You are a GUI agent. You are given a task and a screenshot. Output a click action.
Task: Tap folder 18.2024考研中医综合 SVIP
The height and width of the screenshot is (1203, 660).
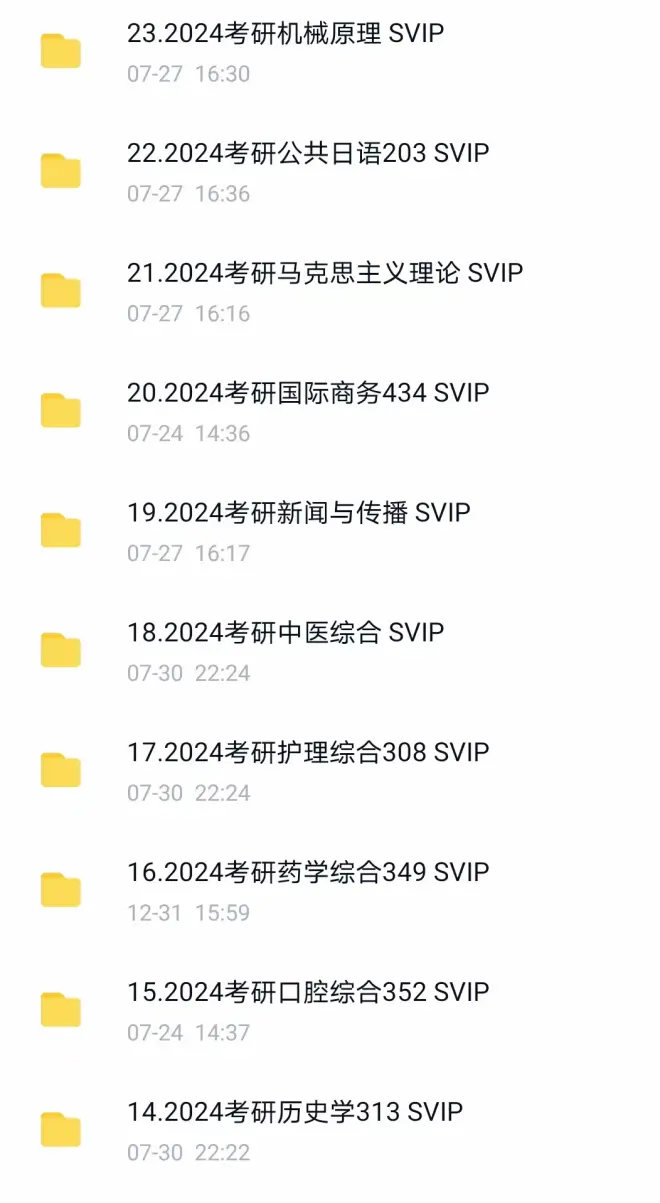click(285, 634)
